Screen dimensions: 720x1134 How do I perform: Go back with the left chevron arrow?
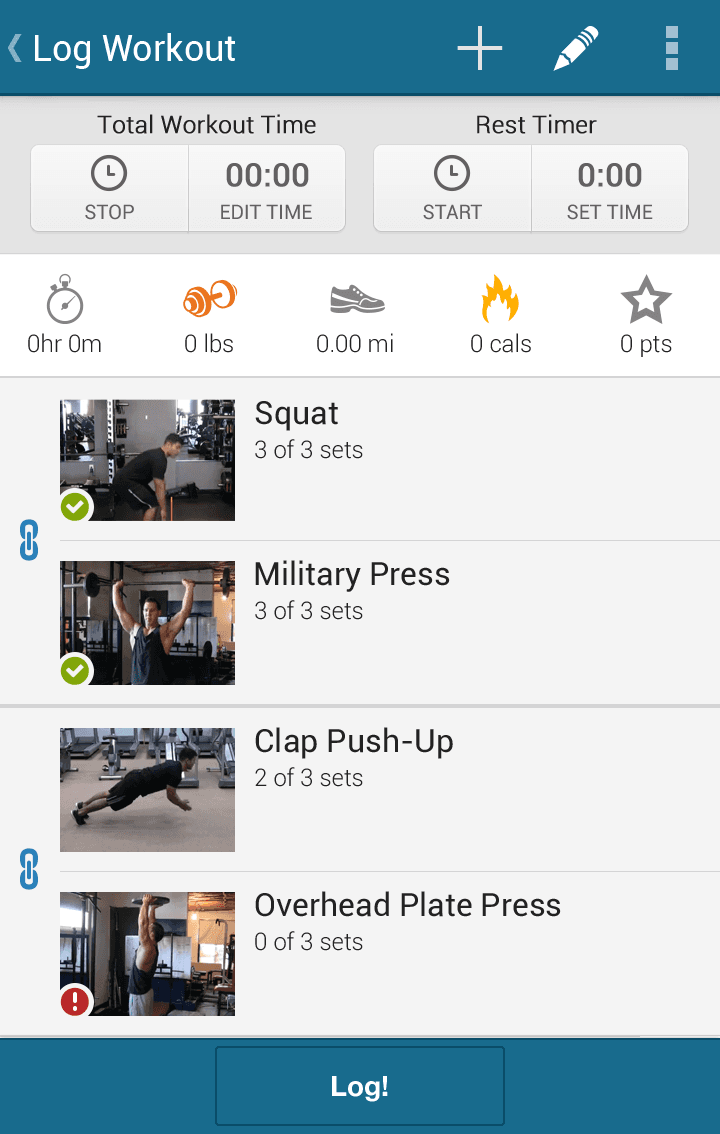(x=15, y=47)
